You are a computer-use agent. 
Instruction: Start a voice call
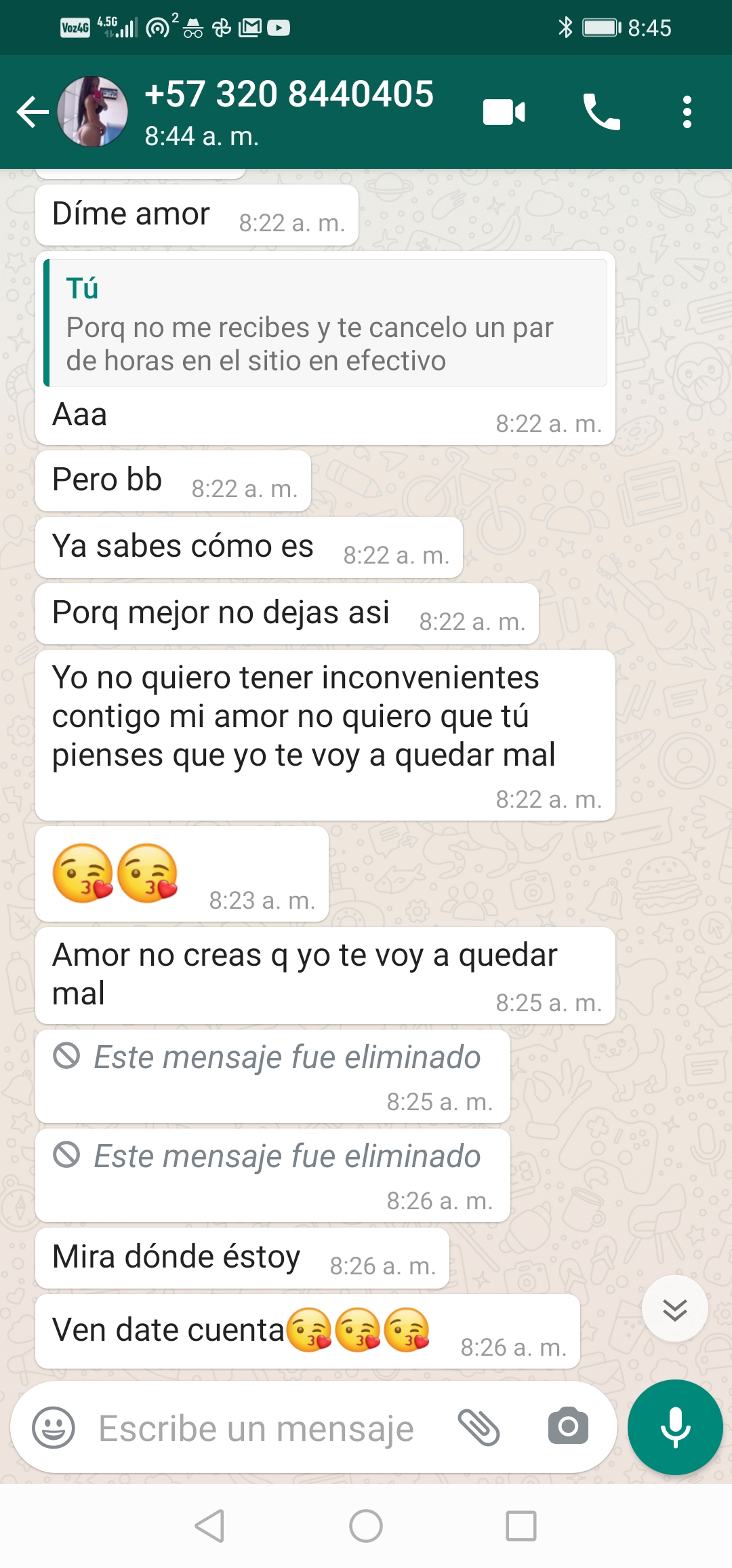(x=601, y=112)
